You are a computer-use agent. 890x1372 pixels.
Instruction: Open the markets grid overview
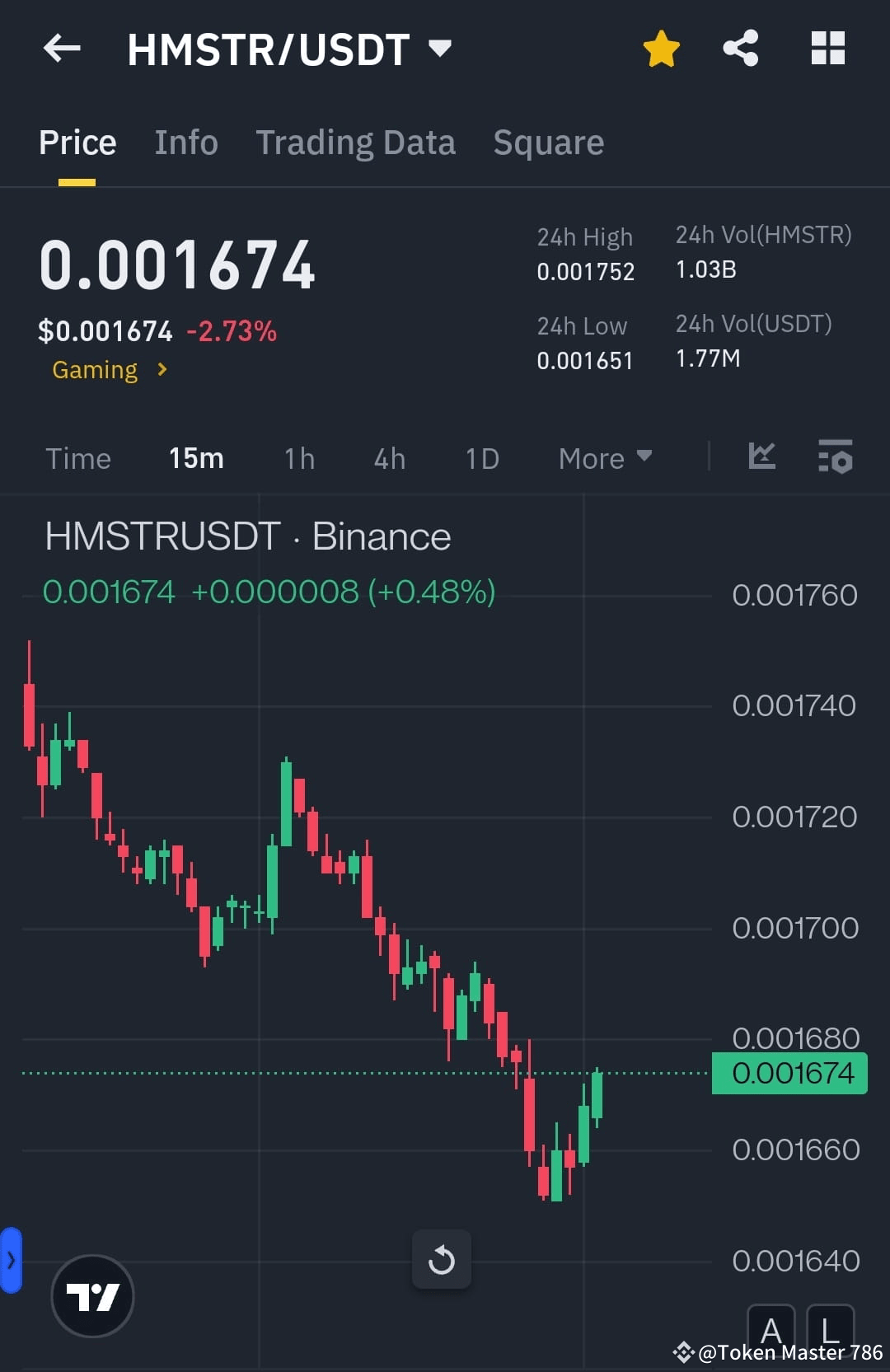(x=827, y=49)
